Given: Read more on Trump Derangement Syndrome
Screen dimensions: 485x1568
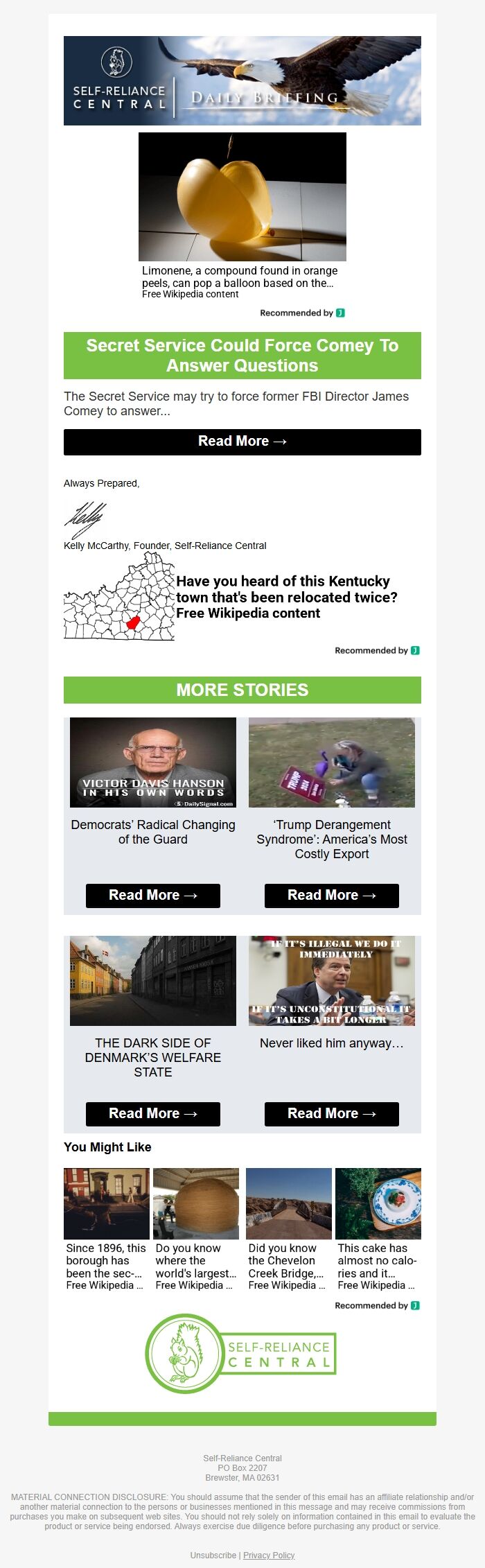Looking at the screenshot, I should coord(331,896).
